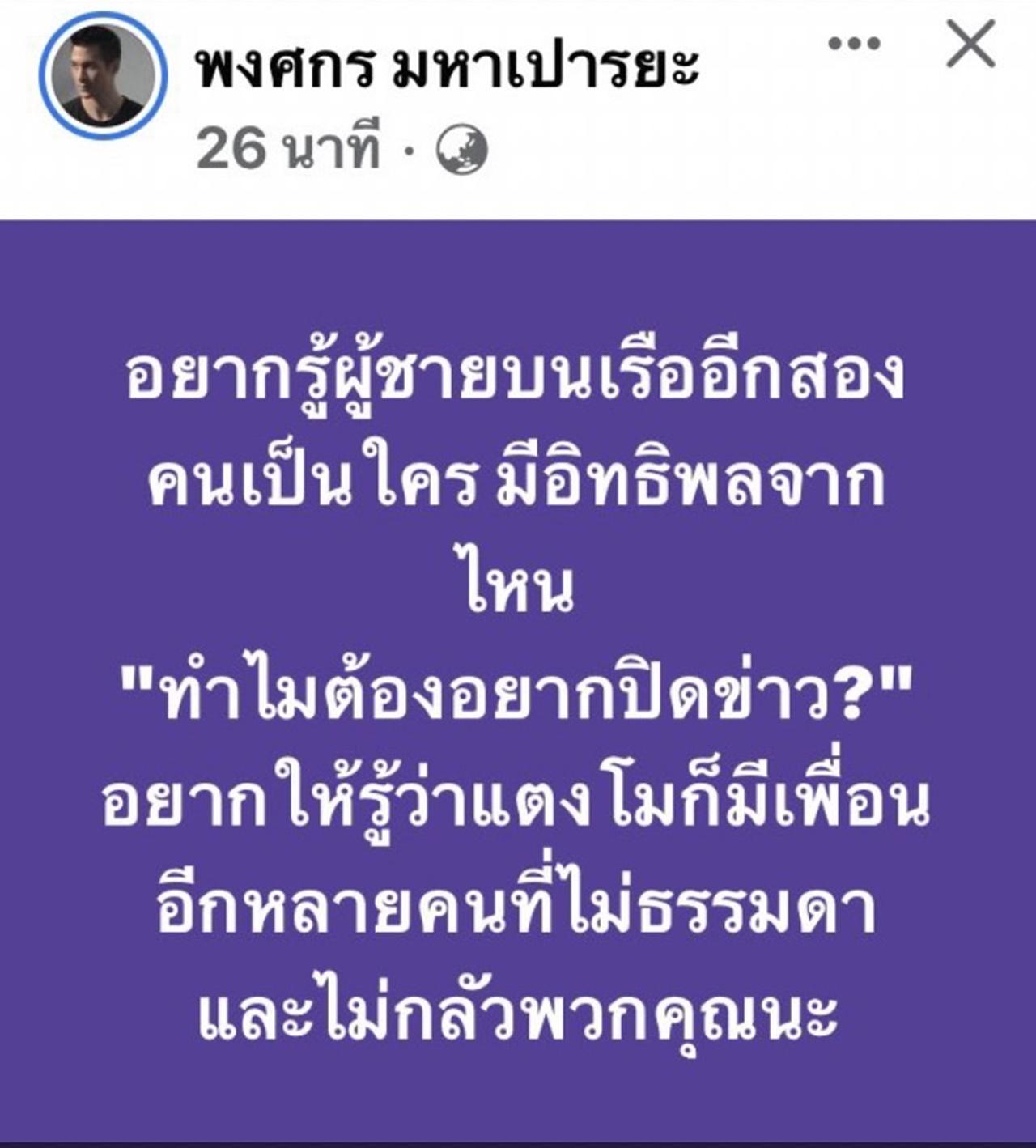
Task: Open the three-dot post options menu
Action: pos(854,45)
